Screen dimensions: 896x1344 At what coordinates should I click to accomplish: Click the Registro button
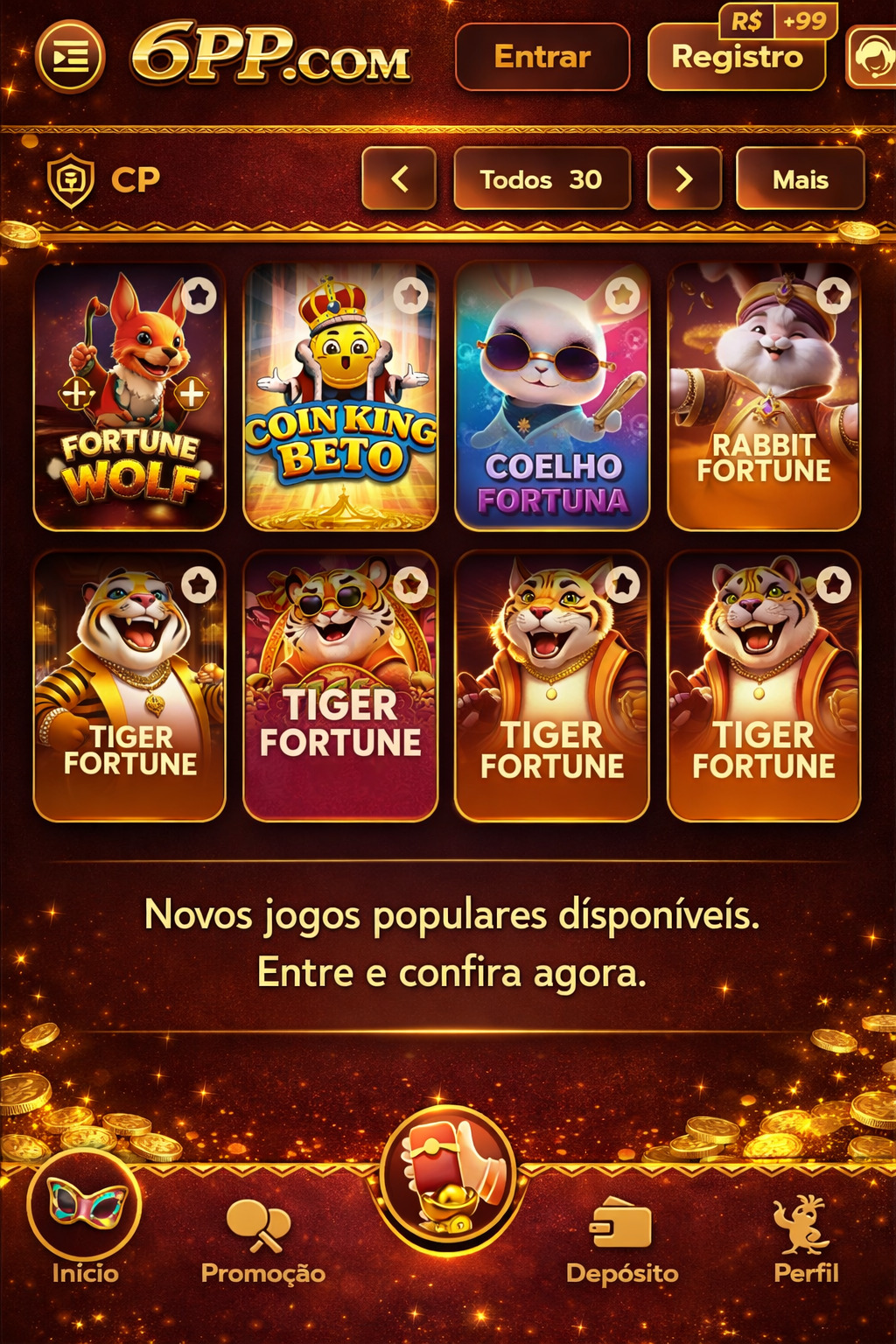[738, 58]
